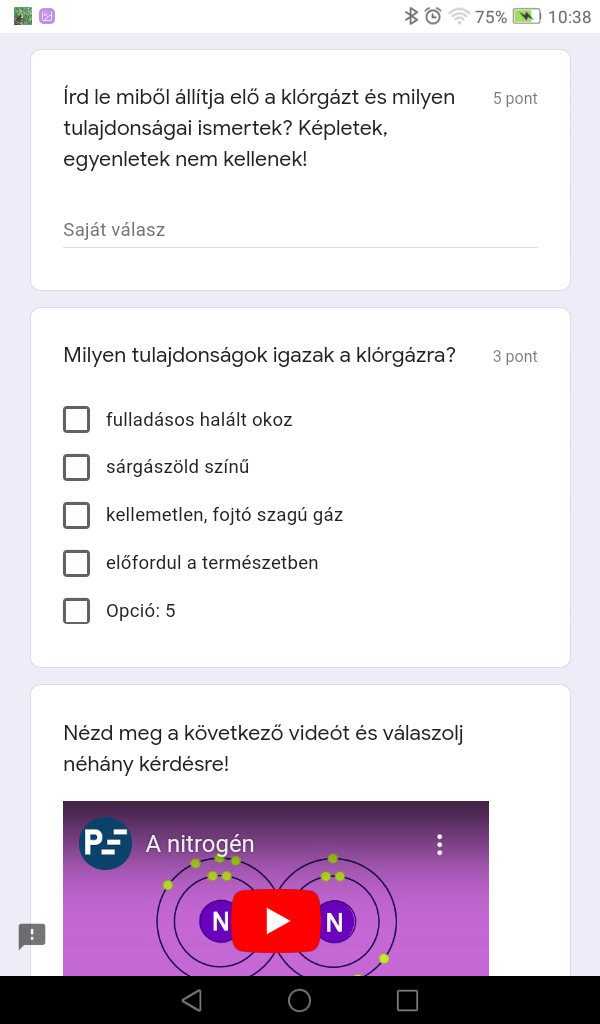Go back with the system back button
Image resolution: width=600 pixels, height=1024 pixels.
[192, 1000]
